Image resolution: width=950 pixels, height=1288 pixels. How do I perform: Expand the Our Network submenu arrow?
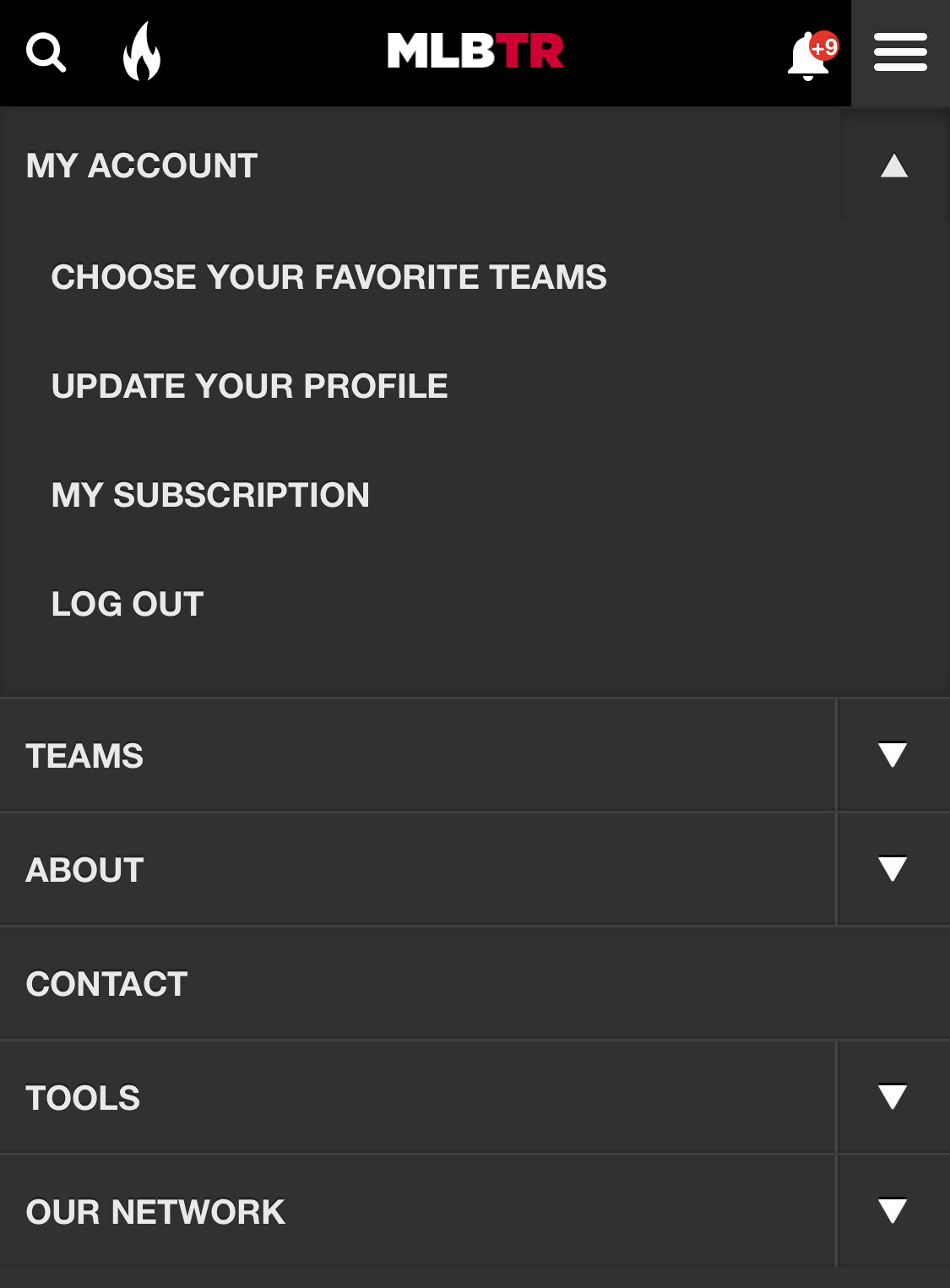pyautogui.click(x=893, y=1210)
